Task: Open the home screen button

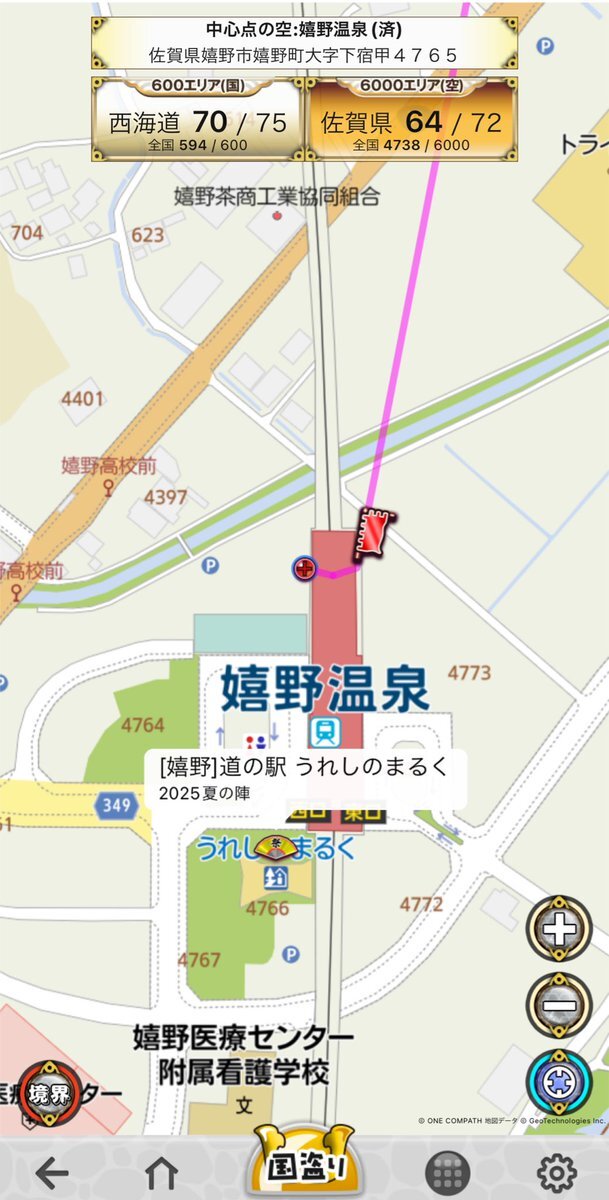Action: click(x=161, y=1172)
